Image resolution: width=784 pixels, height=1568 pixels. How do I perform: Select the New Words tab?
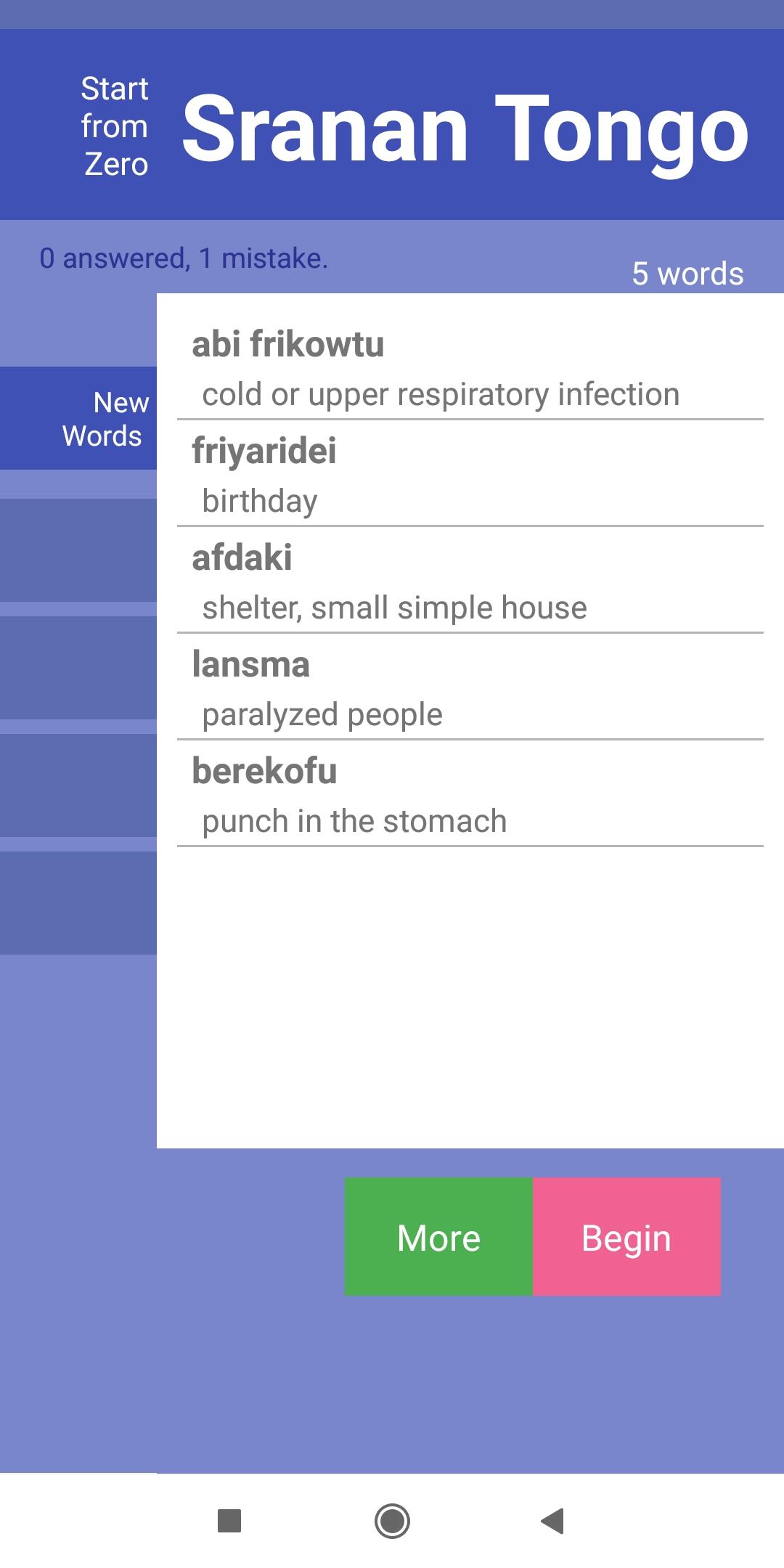pos(78,419)
